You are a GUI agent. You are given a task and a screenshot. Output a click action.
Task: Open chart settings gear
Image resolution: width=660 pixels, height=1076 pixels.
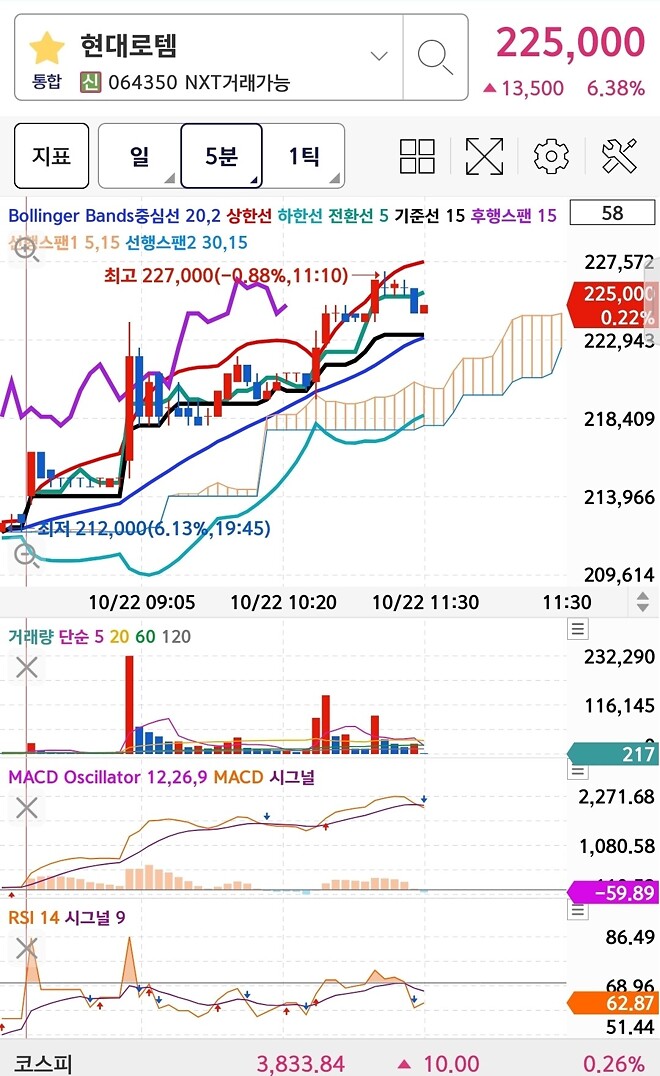tap(552, 156)
